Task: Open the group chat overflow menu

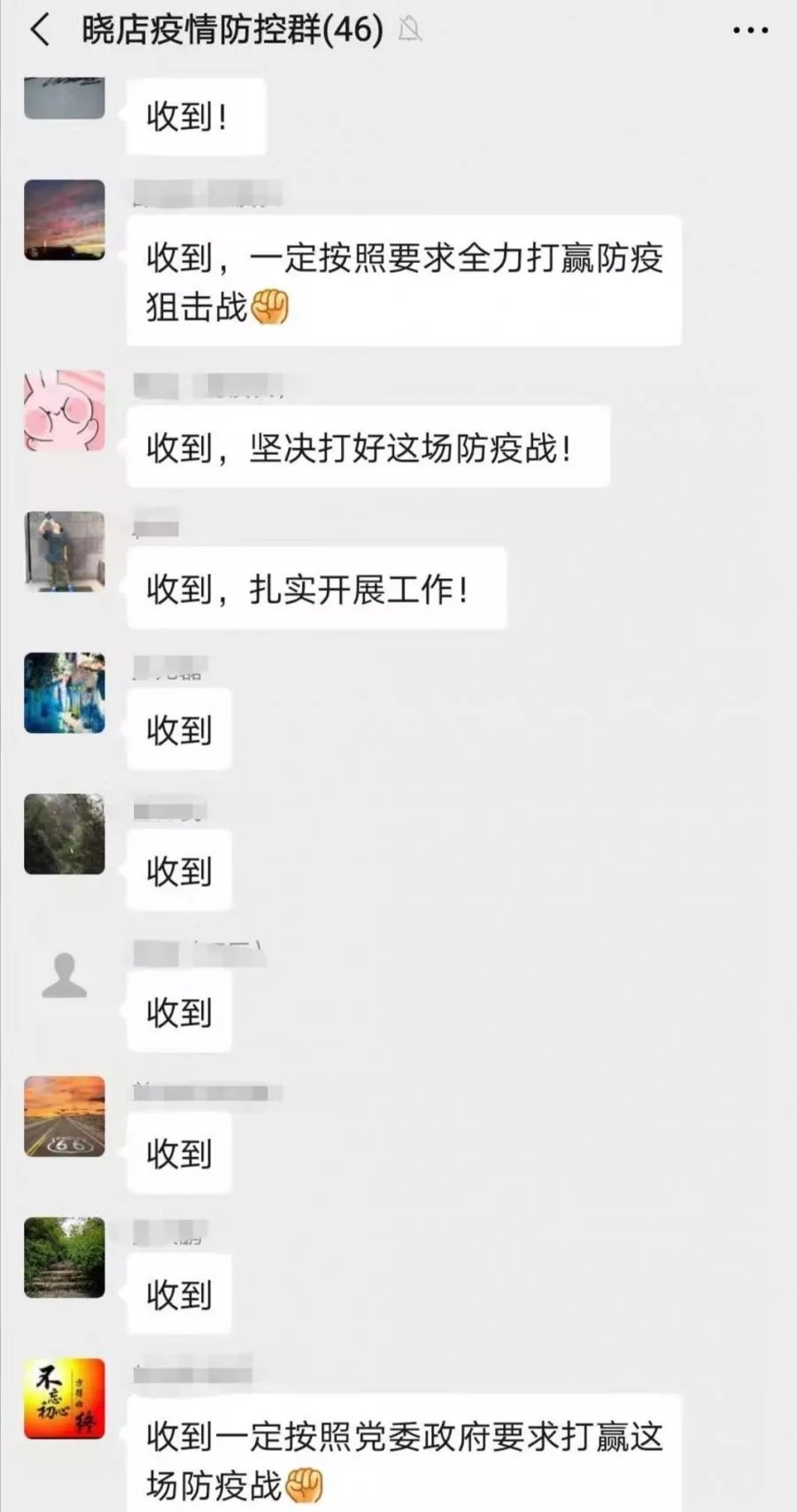Action: (x=750, y=31)
